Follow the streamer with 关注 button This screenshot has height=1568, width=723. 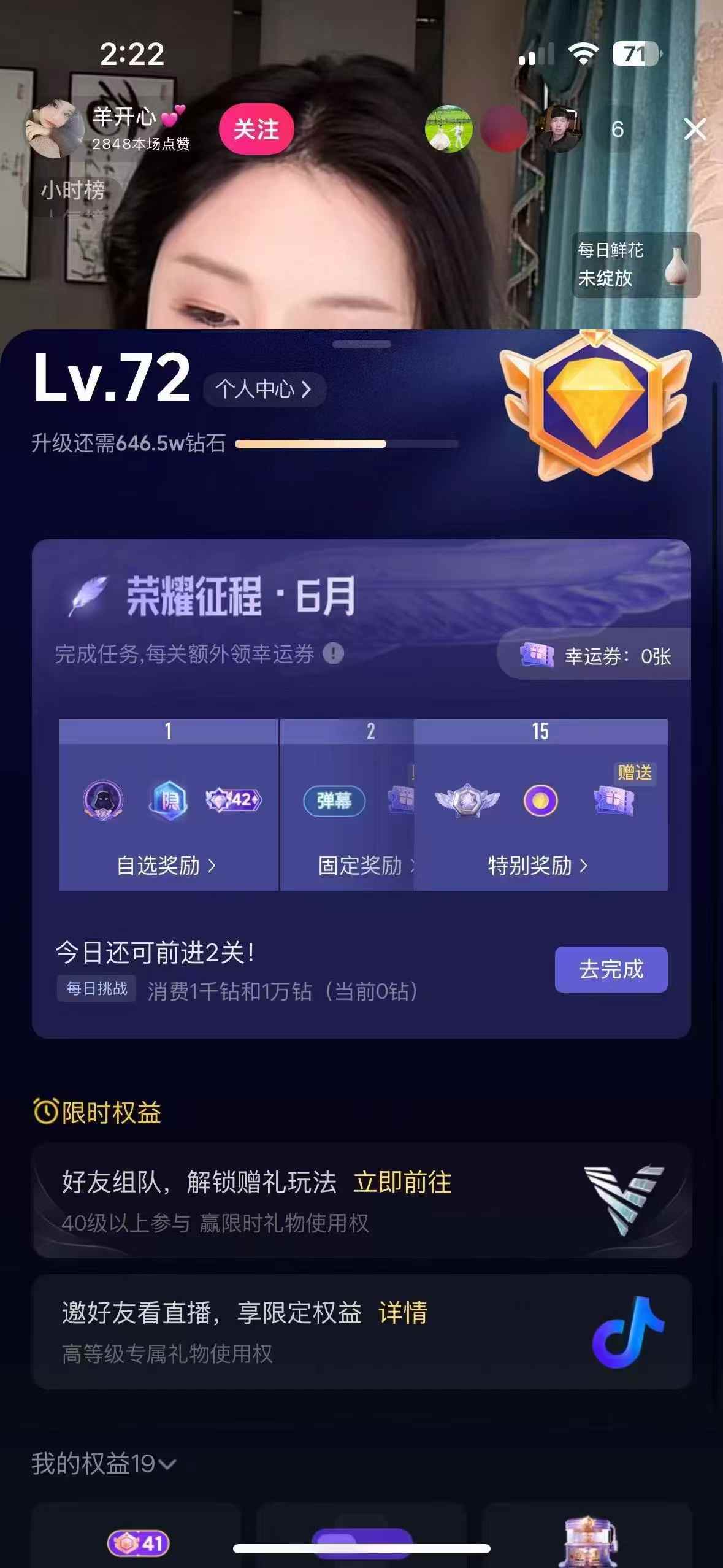(x=256, y=129)
